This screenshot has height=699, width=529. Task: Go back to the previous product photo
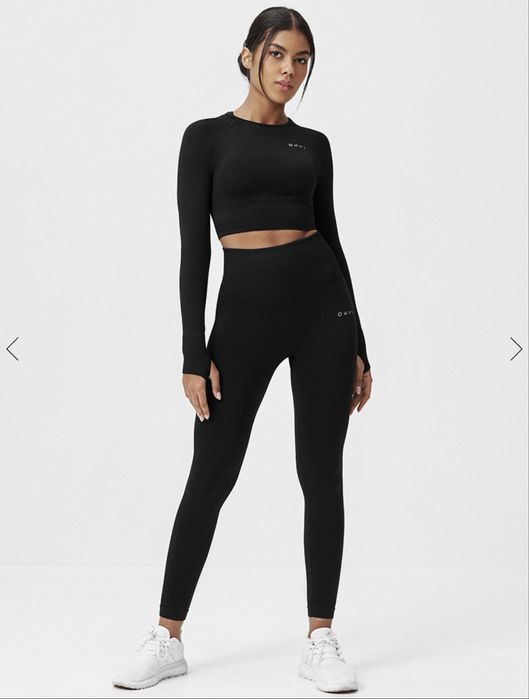(12, 349)
